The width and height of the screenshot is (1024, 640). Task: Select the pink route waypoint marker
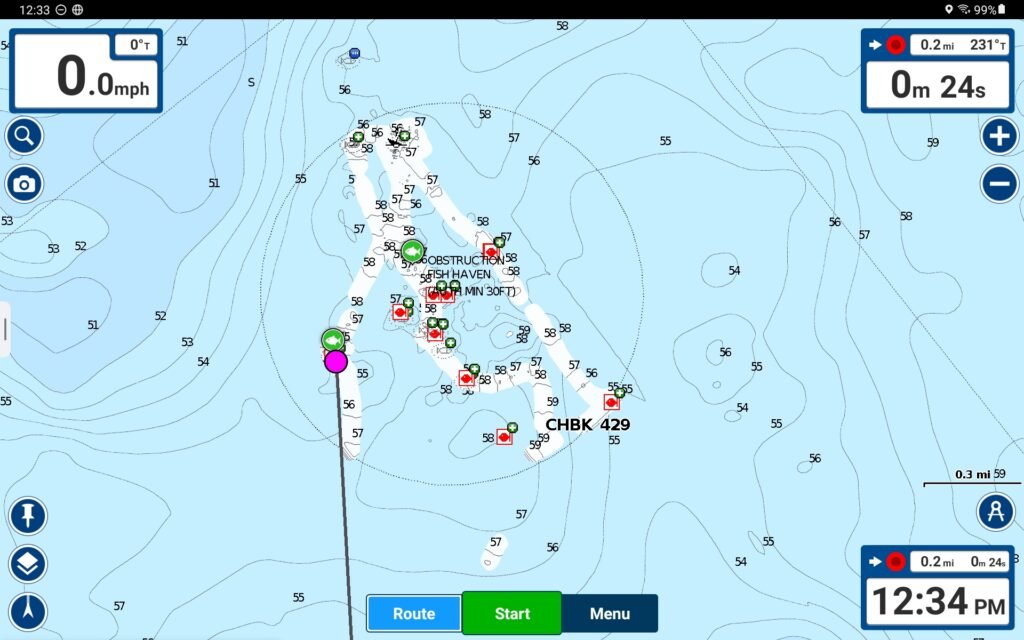pos(336,361)
